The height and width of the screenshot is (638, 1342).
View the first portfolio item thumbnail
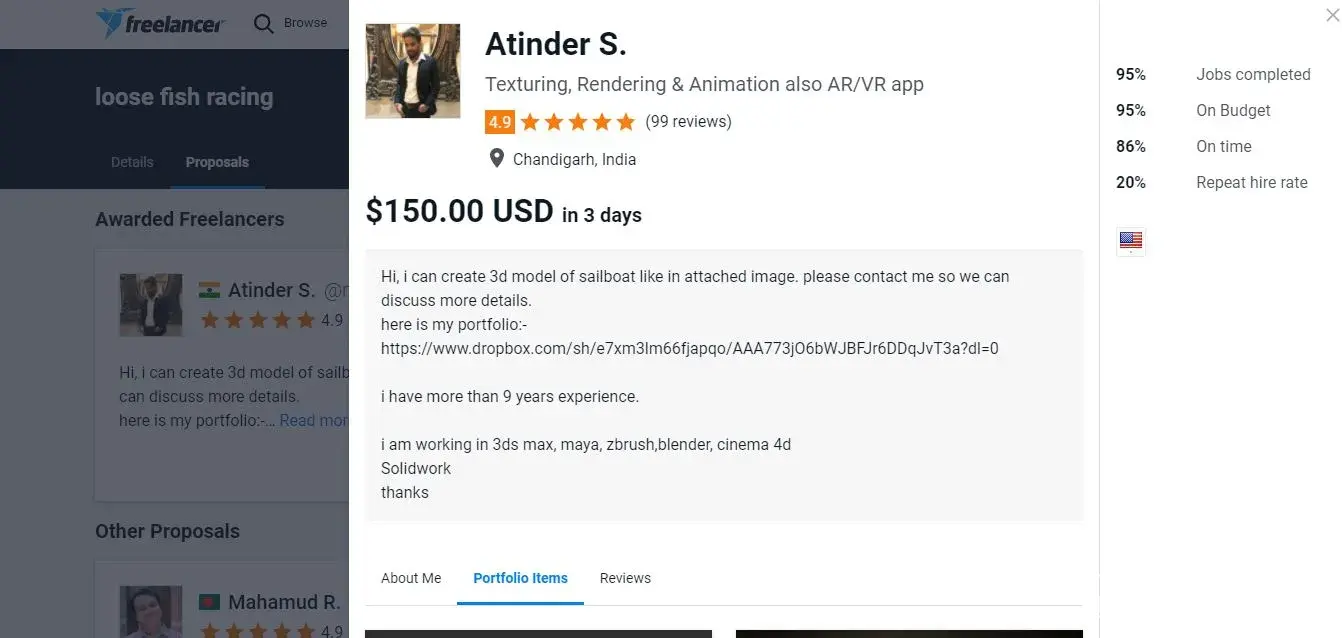tap(538, 633)
